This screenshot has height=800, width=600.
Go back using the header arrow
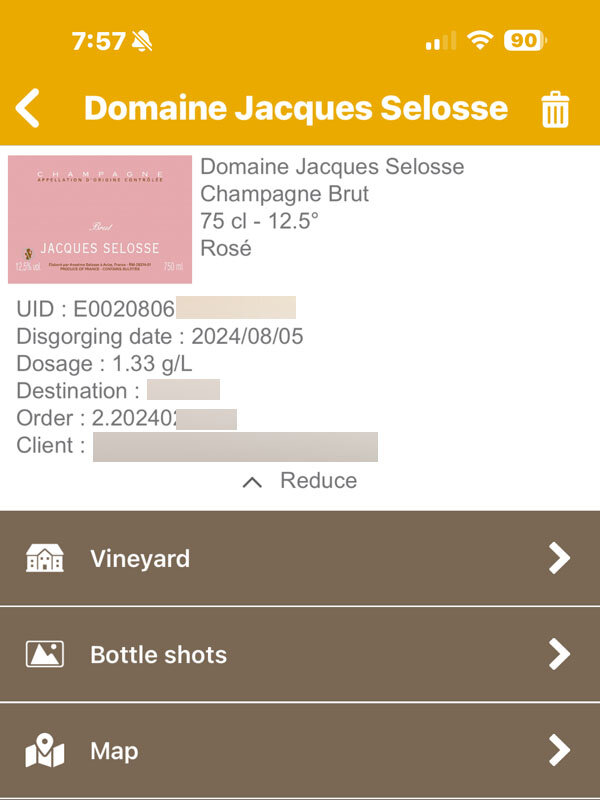[29, 108]
